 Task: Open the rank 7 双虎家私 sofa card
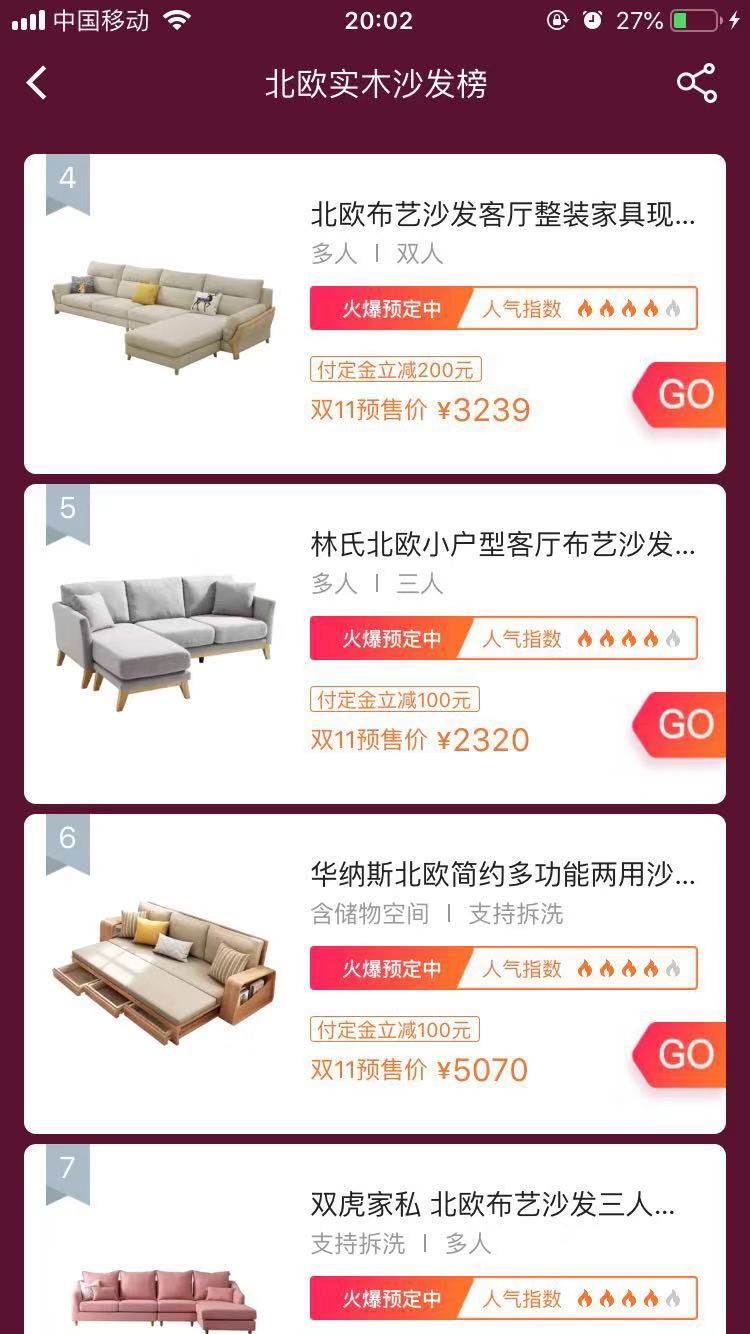coord(375,1239)
